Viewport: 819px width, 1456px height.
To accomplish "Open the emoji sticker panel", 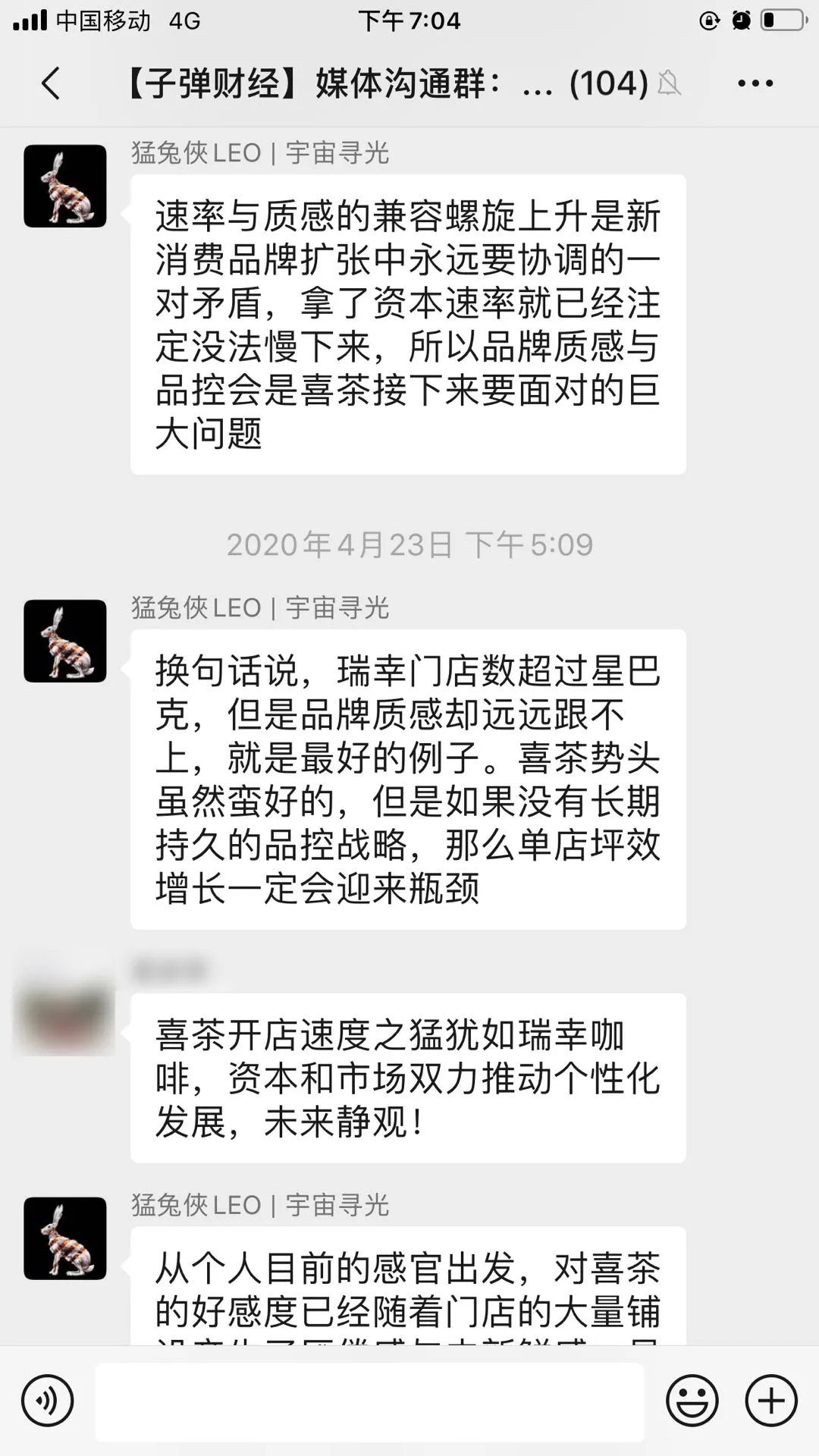I will (x=692, y=1401).
